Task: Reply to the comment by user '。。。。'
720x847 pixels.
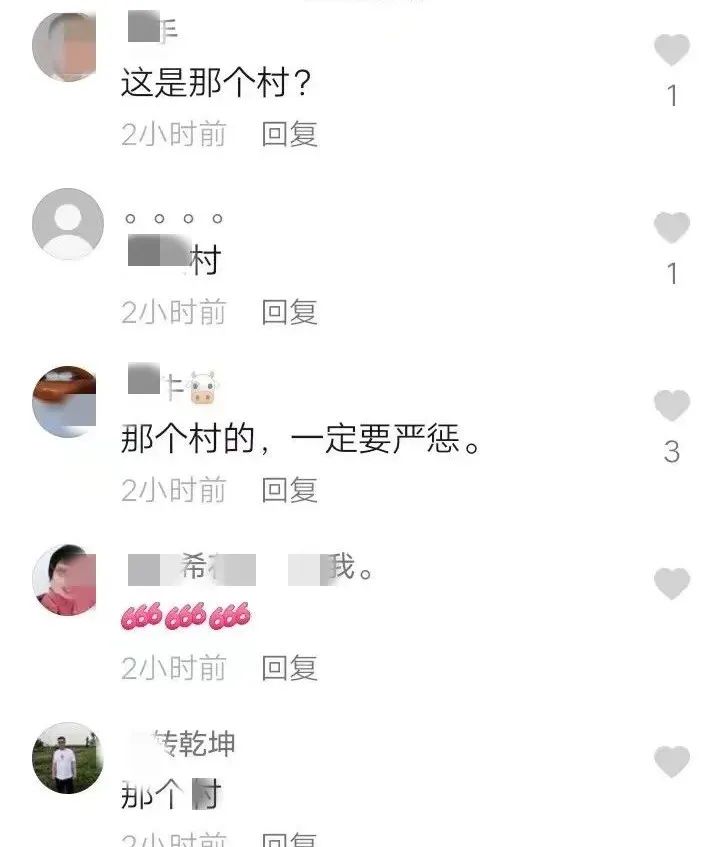Action: 289,312
